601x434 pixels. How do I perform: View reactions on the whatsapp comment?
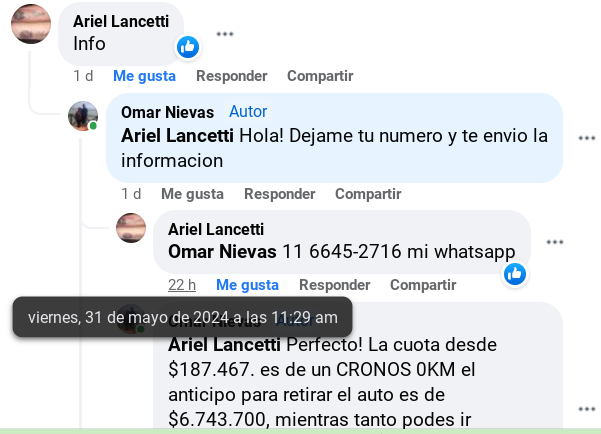(x=515, y=273)
